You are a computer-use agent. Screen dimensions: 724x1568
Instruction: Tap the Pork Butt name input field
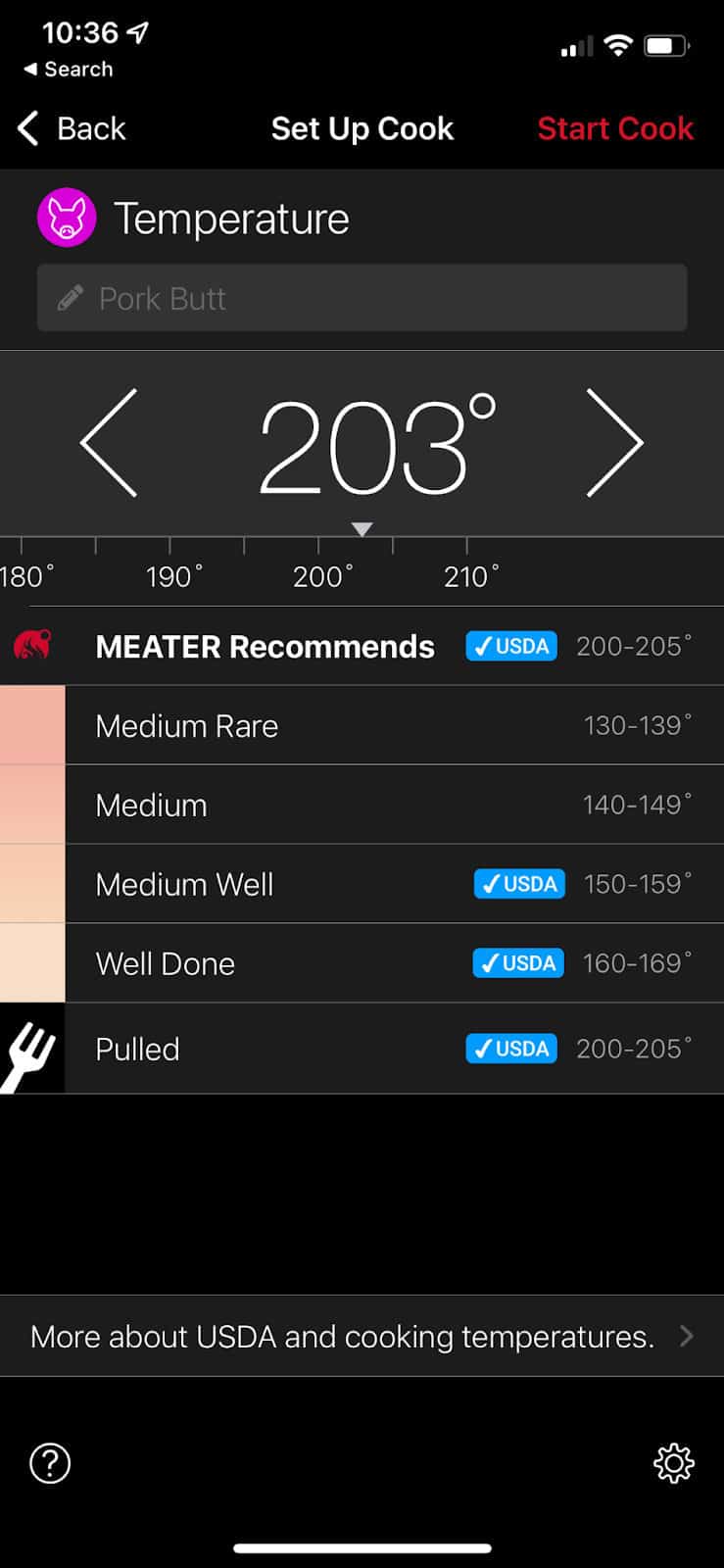(362, 299)
